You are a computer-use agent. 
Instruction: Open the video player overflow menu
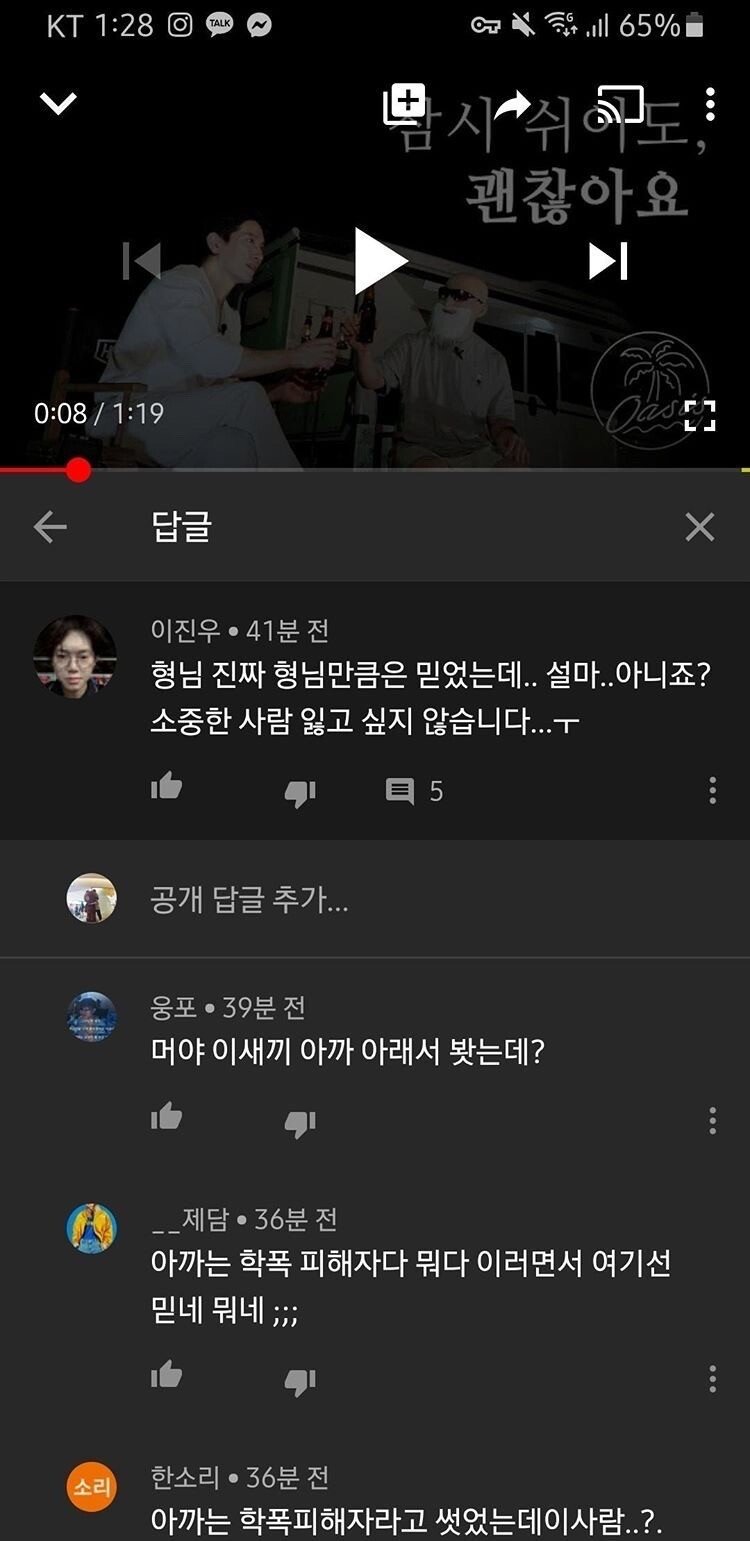pos(710,104)
